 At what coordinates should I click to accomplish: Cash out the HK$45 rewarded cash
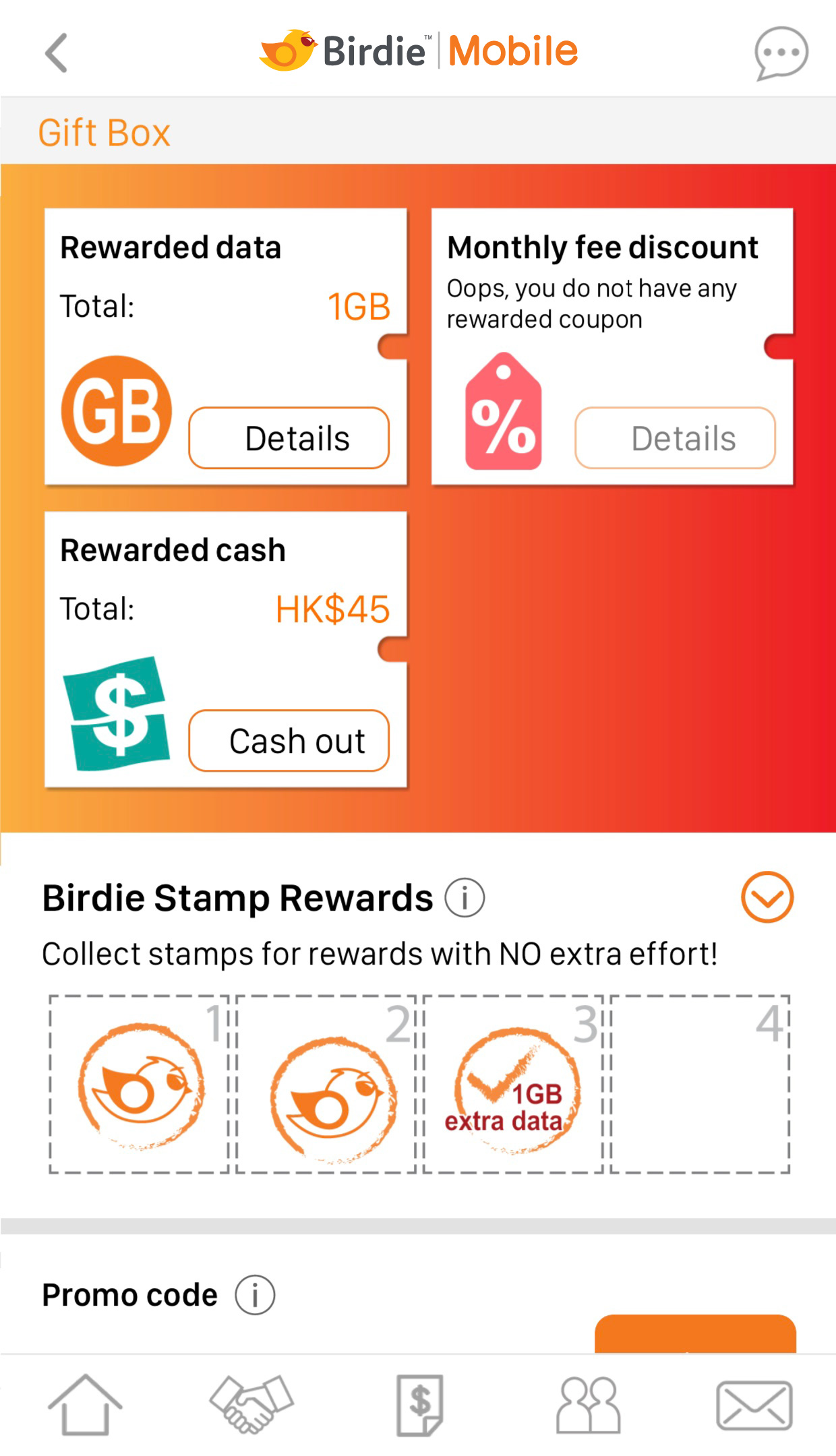tap(289, 740)
